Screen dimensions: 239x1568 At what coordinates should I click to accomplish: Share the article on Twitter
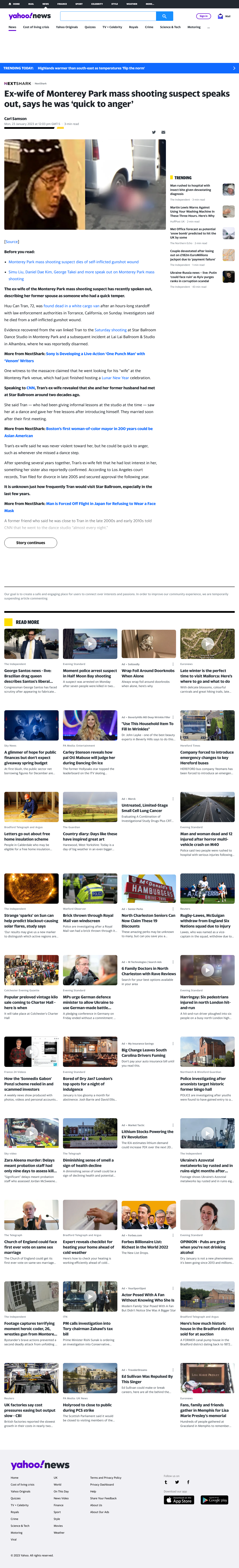point(154,132)
